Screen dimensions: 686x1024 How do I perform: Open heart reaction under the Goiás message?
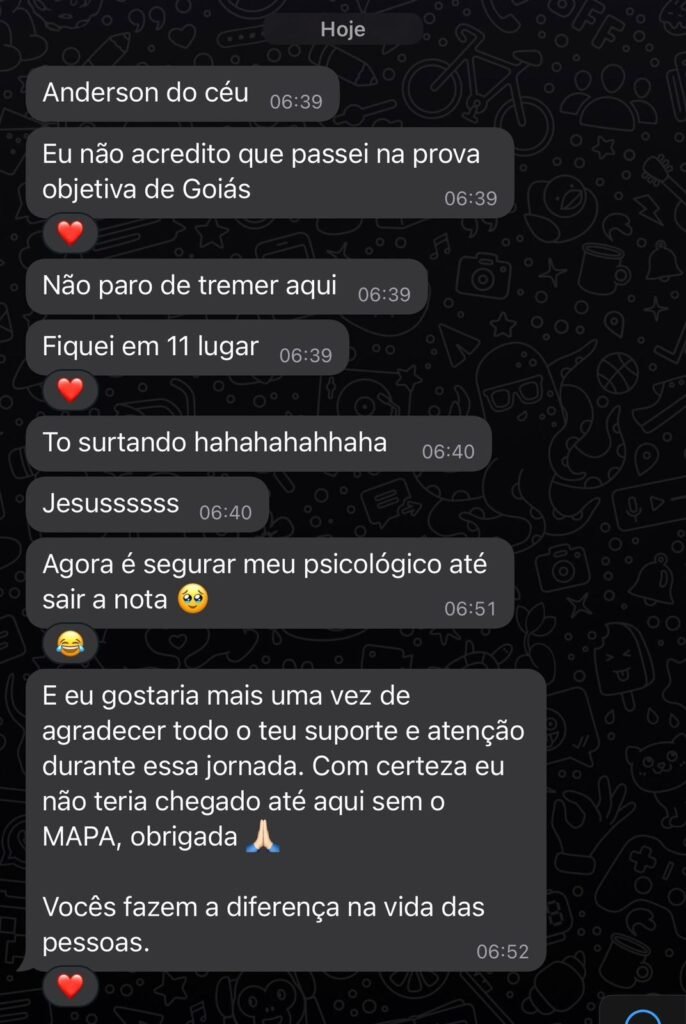(x=70, y=233)
